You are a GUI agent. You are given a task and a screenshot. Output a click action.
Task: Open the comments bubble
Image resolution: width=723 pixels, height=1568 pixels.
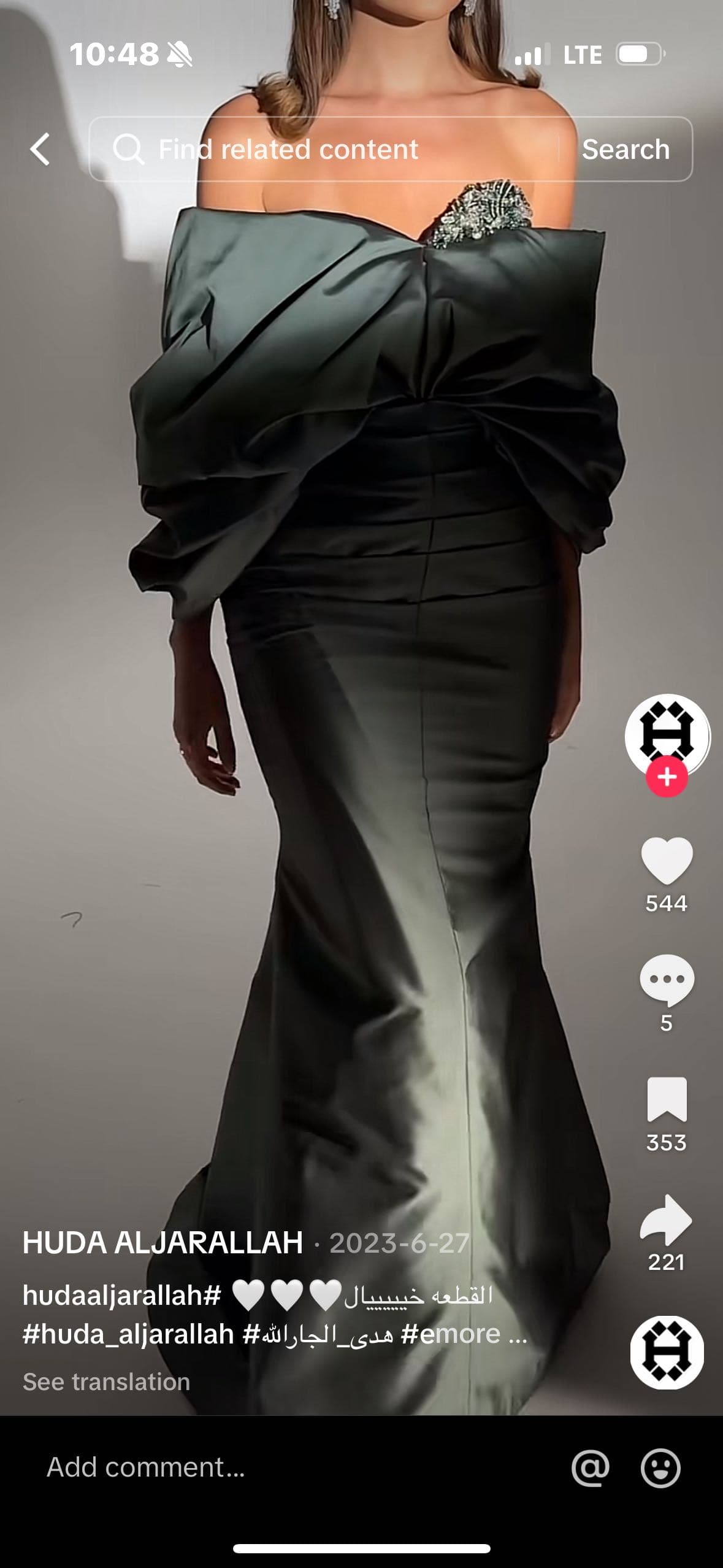click(667, 979)
